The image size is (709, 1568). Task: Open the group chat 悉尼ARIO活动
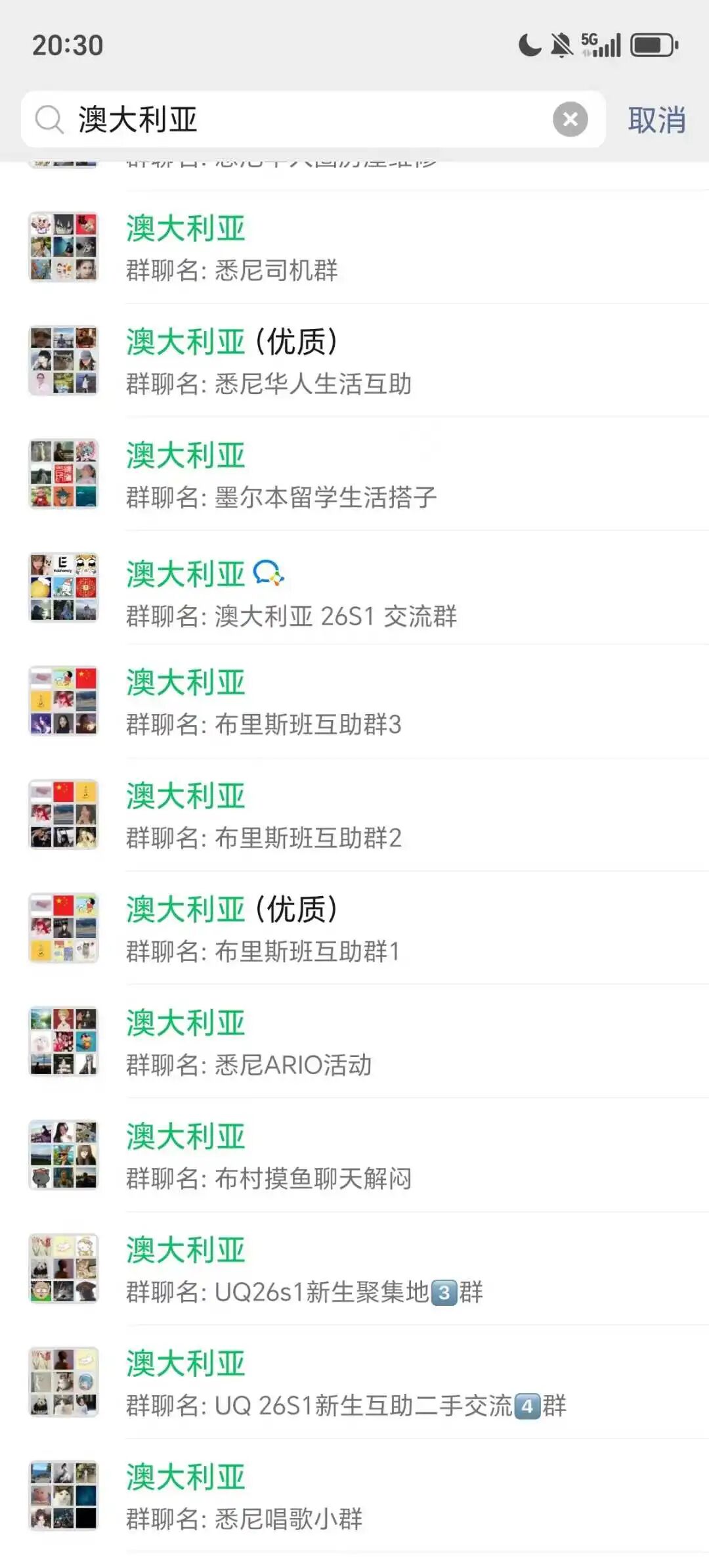[354, 1043]
